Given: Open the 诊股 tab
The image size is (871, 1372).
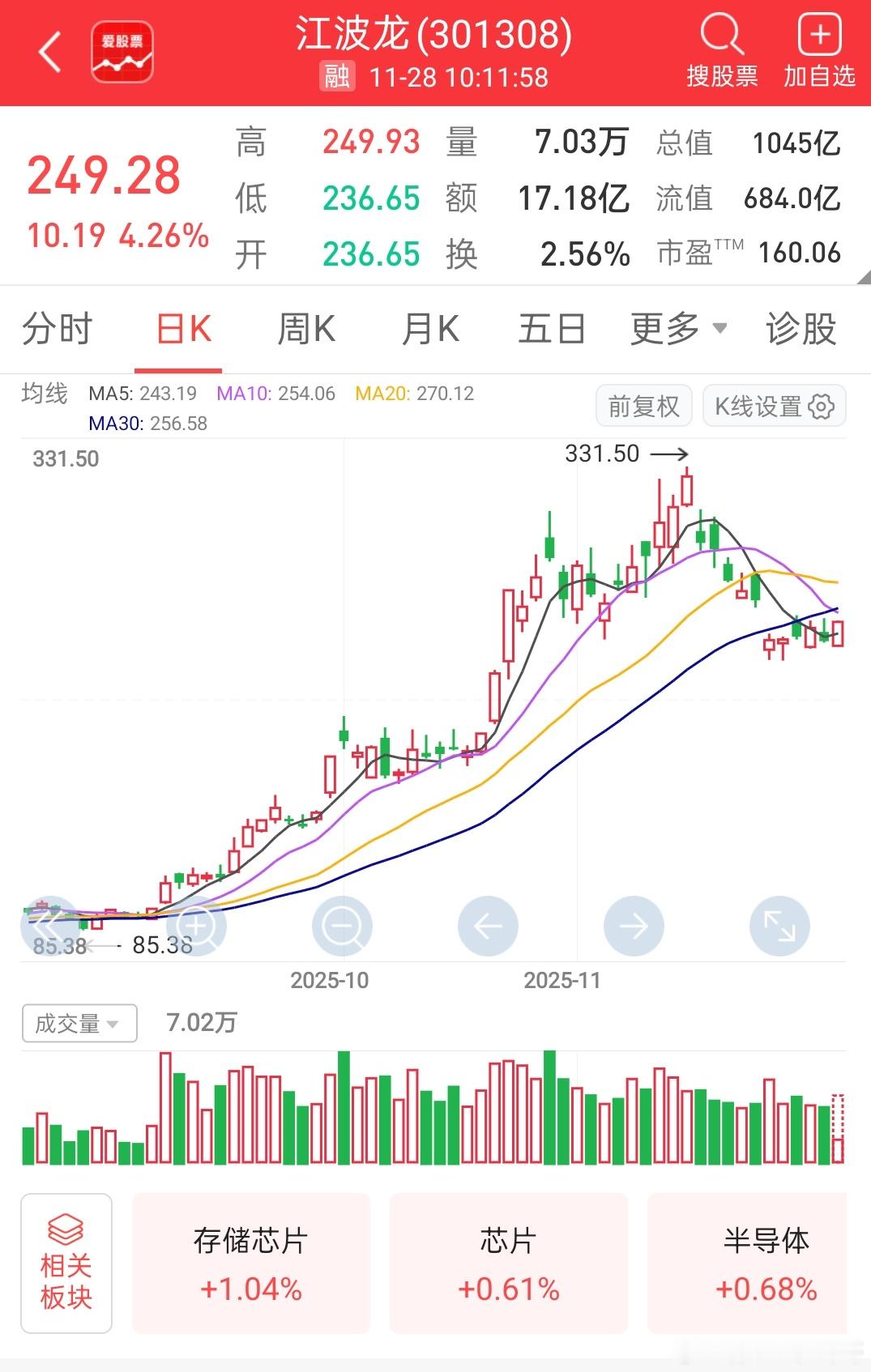Looking at the screenshot, I should tap(801, 330).
